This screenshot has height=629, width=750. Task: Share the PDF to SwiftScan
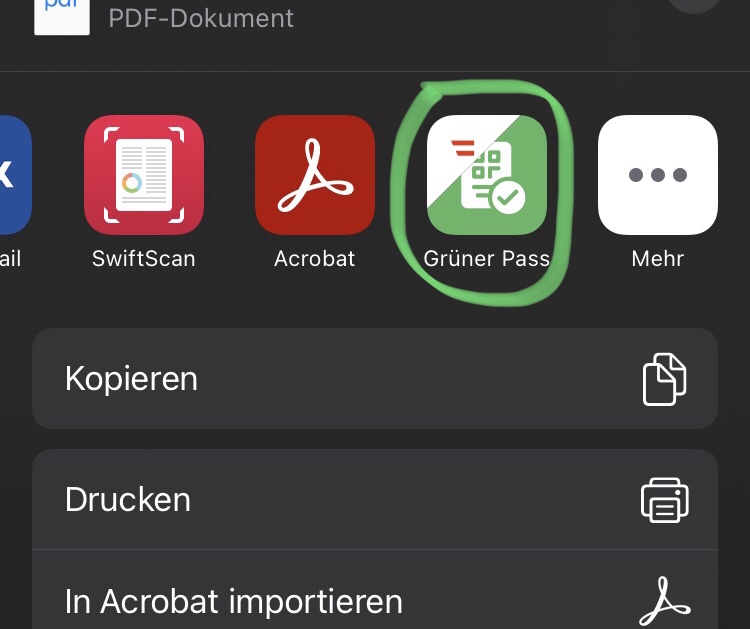[144, 175]
